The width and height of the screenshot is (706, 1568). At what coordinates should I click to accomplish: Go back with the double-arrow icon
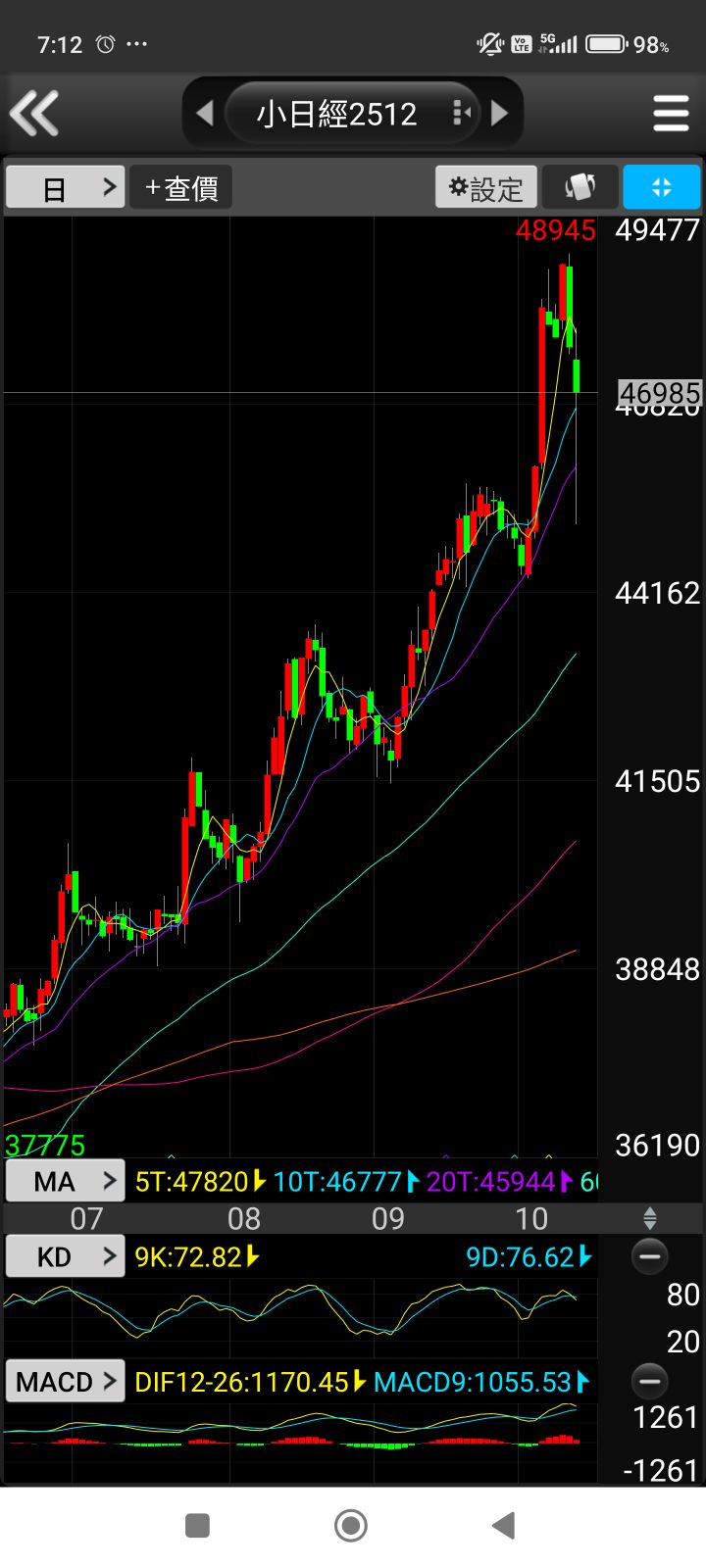[x=35, y=113]
